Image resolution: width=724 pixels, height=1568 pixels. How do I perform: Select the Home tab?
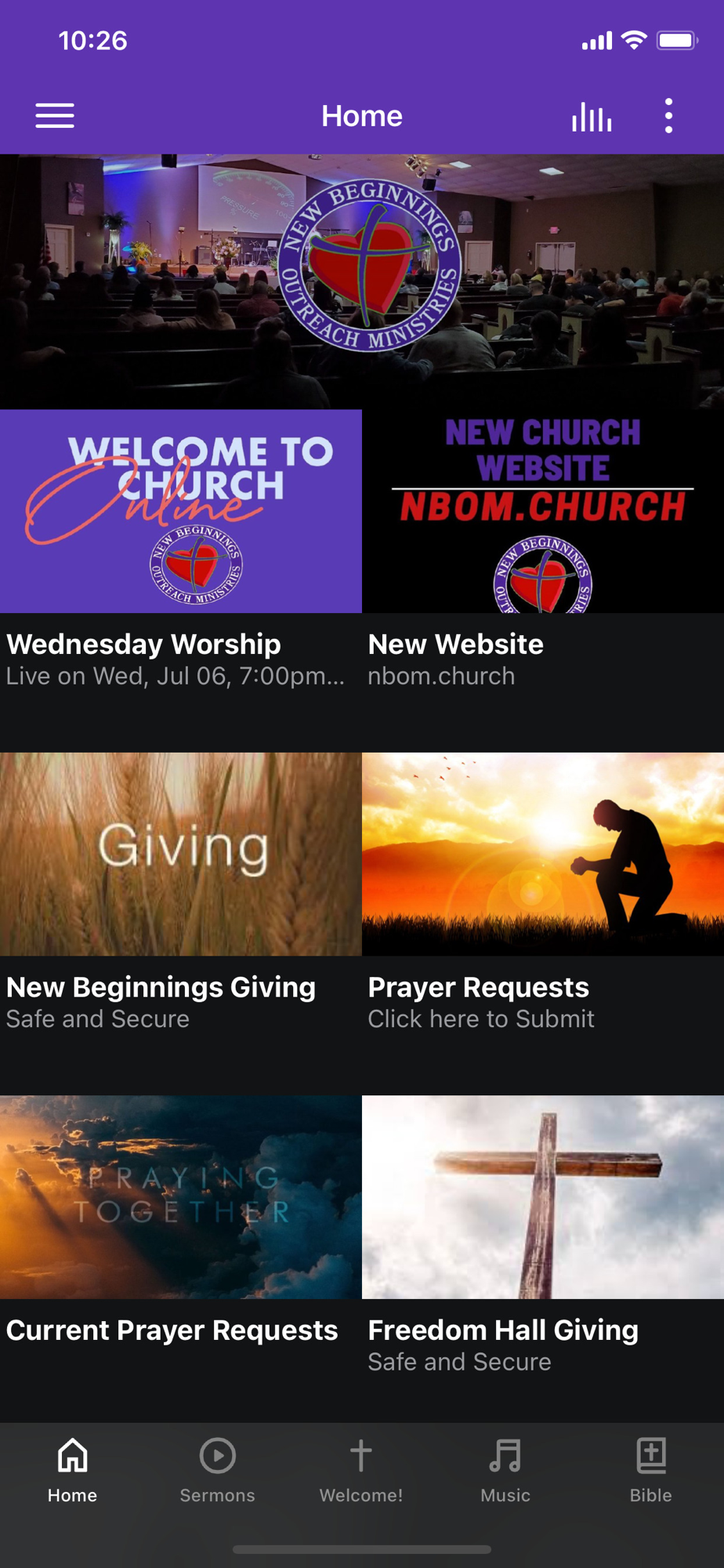click(72, 1470)
